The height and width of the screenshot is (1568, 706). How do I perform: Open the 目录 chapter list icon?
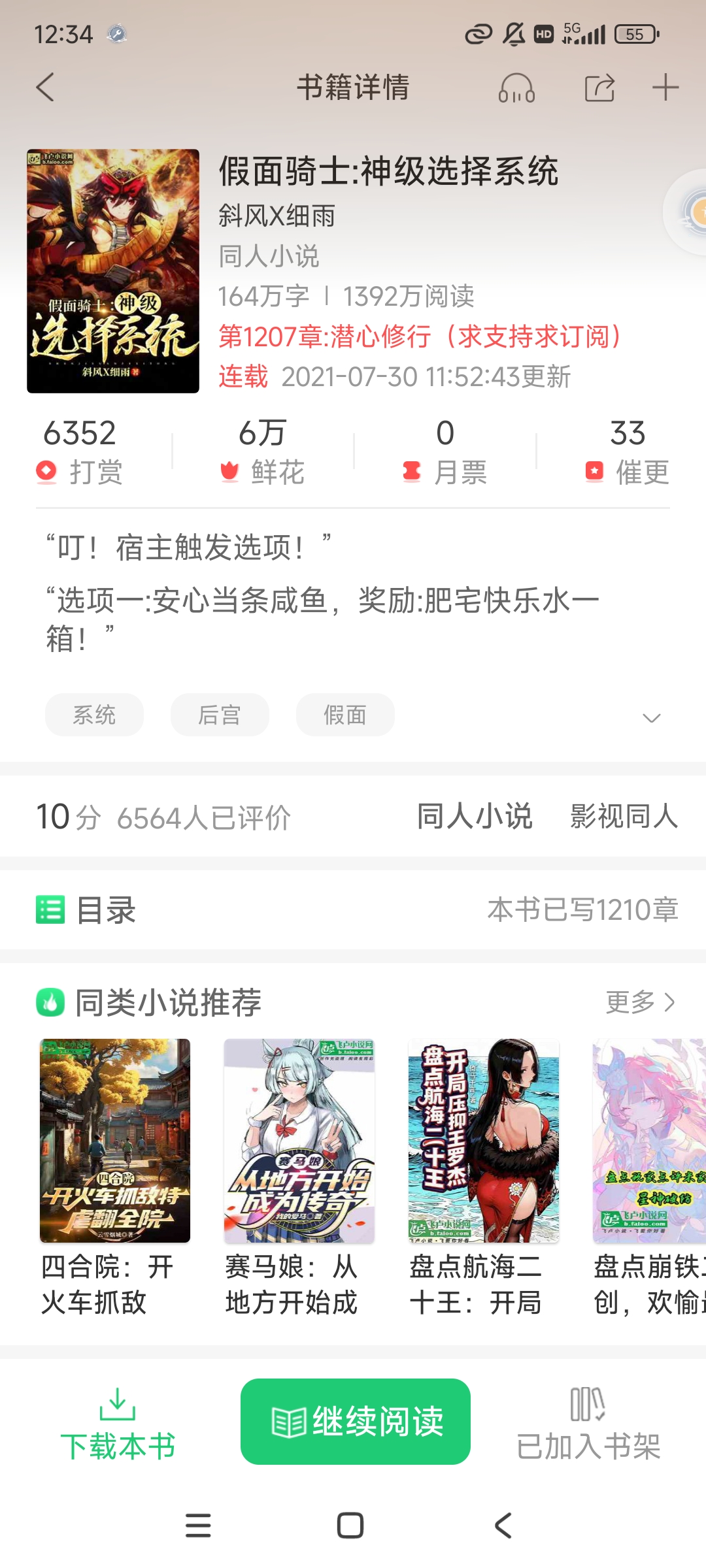(49, 909)
